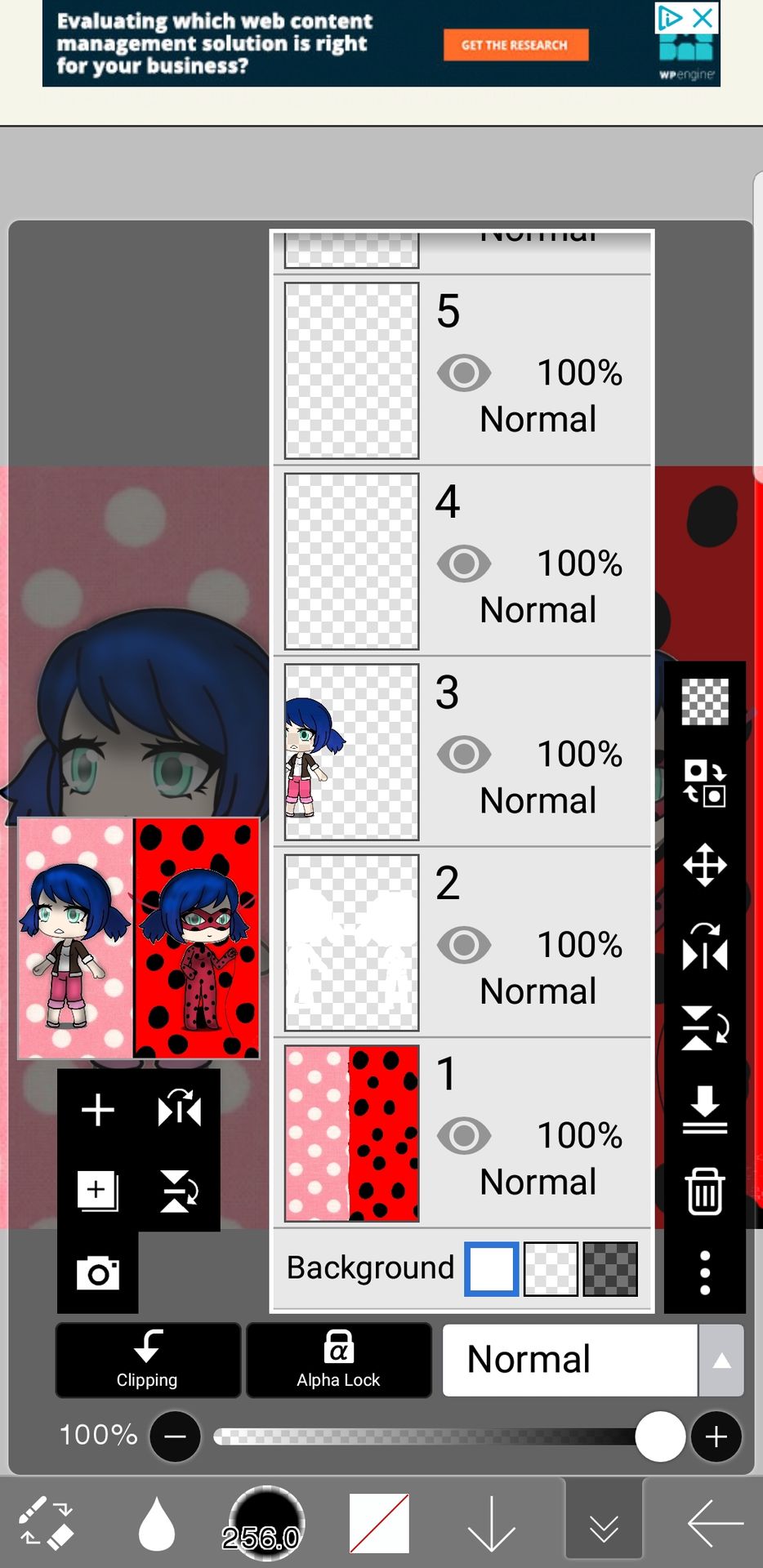763x1568 pixels.
Task: Turn on Alpha Lock
Action: tap(338, 1360)
